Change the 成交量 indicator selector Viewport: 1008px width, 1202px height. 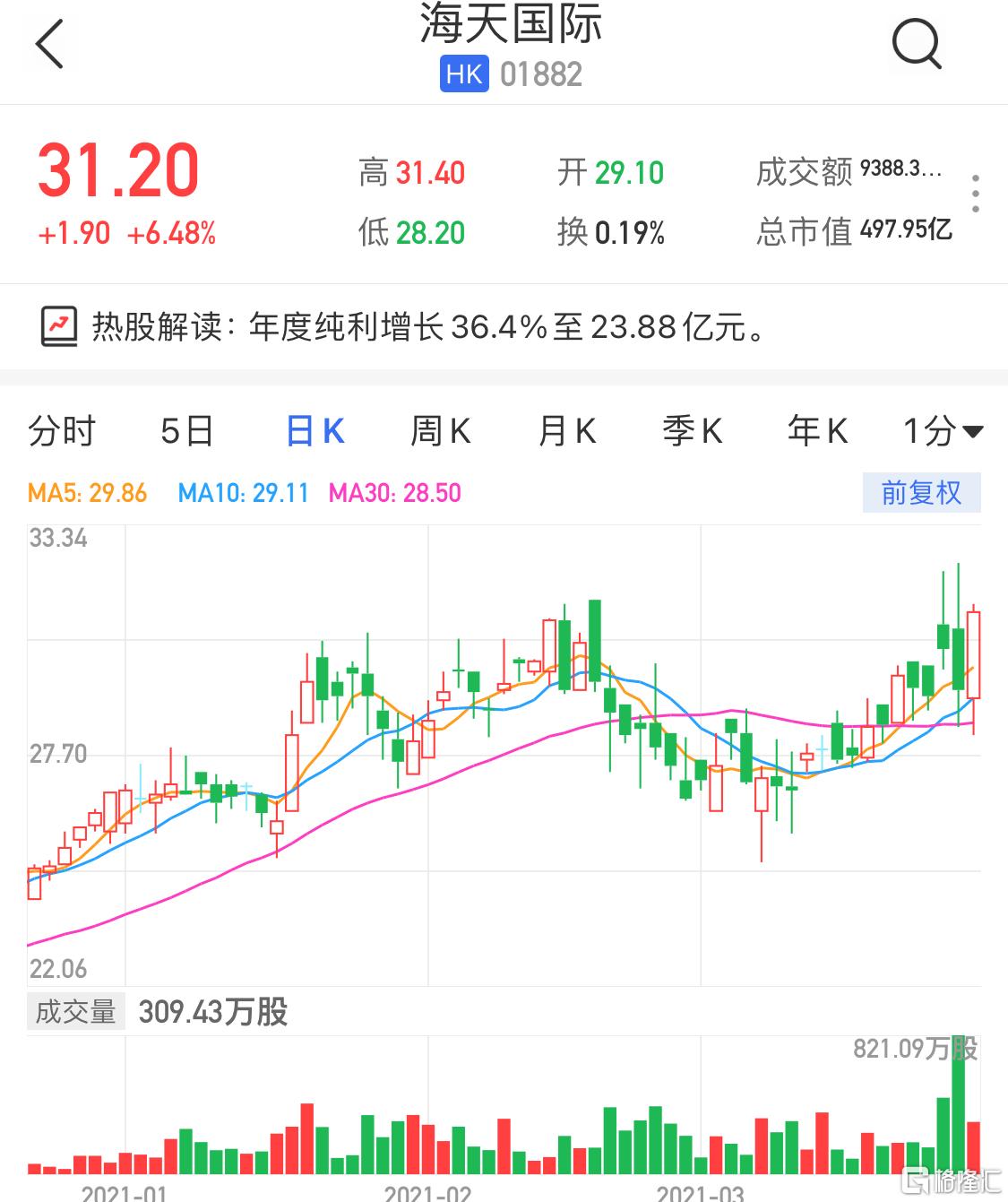coord(76,1012)
